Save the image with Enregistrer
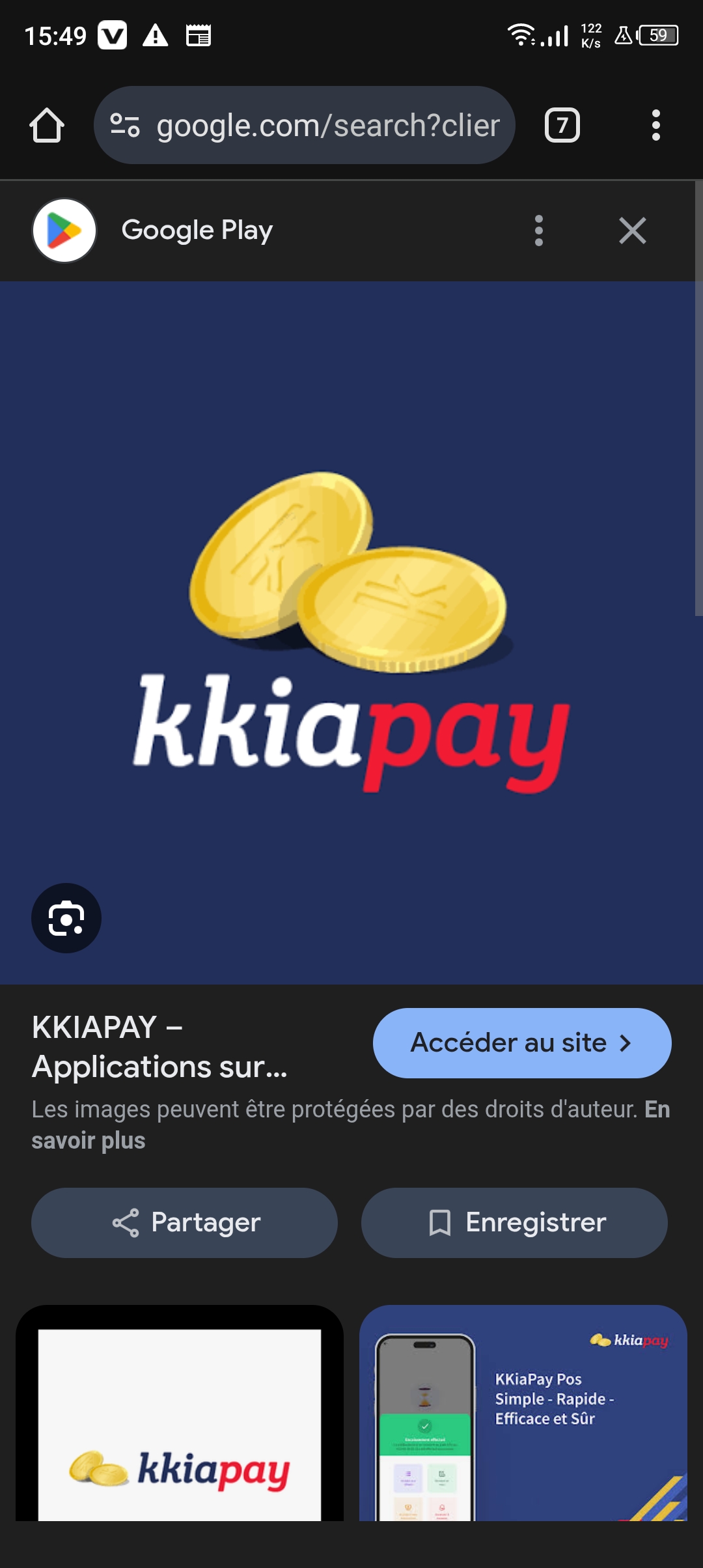Viewport: 703px width, 1568px height. [x=514, y=1222]
